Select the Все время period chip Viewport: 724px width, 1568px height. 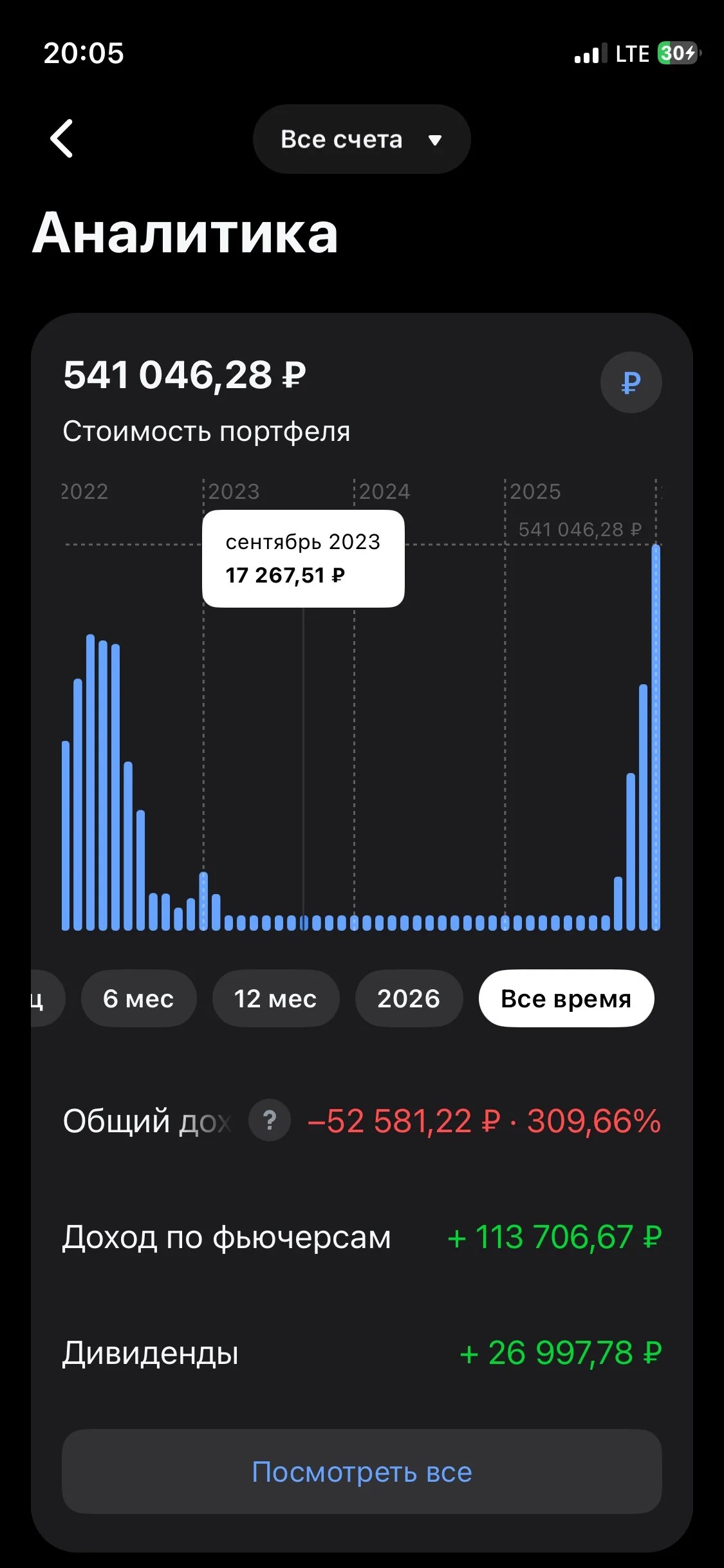(x=566, y=998)
